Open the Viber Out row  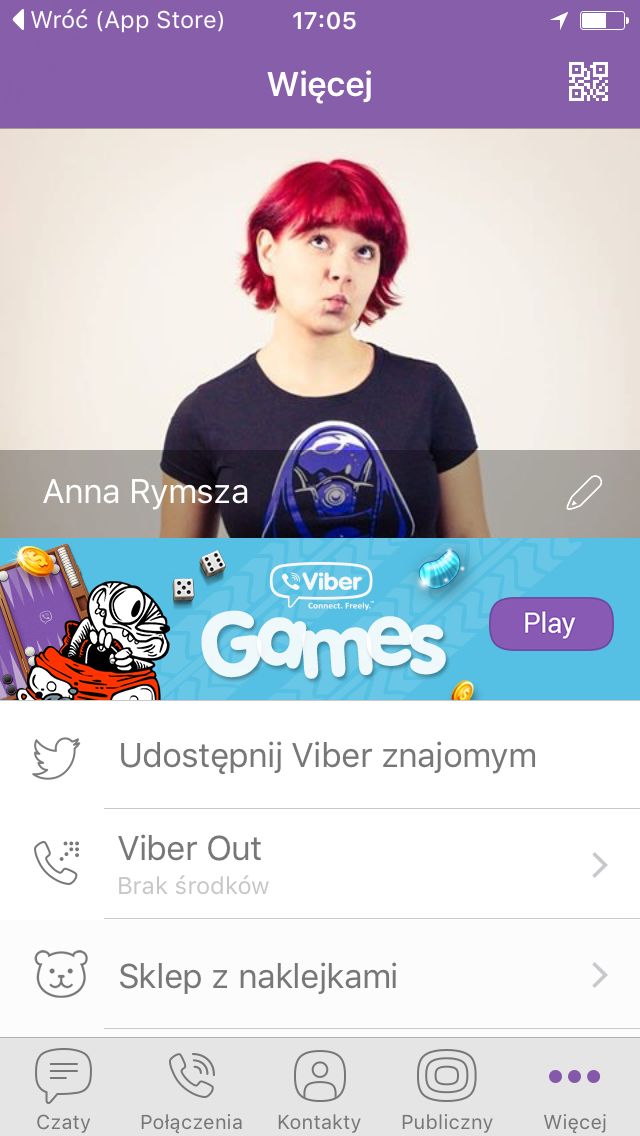[x=320, y=864]
